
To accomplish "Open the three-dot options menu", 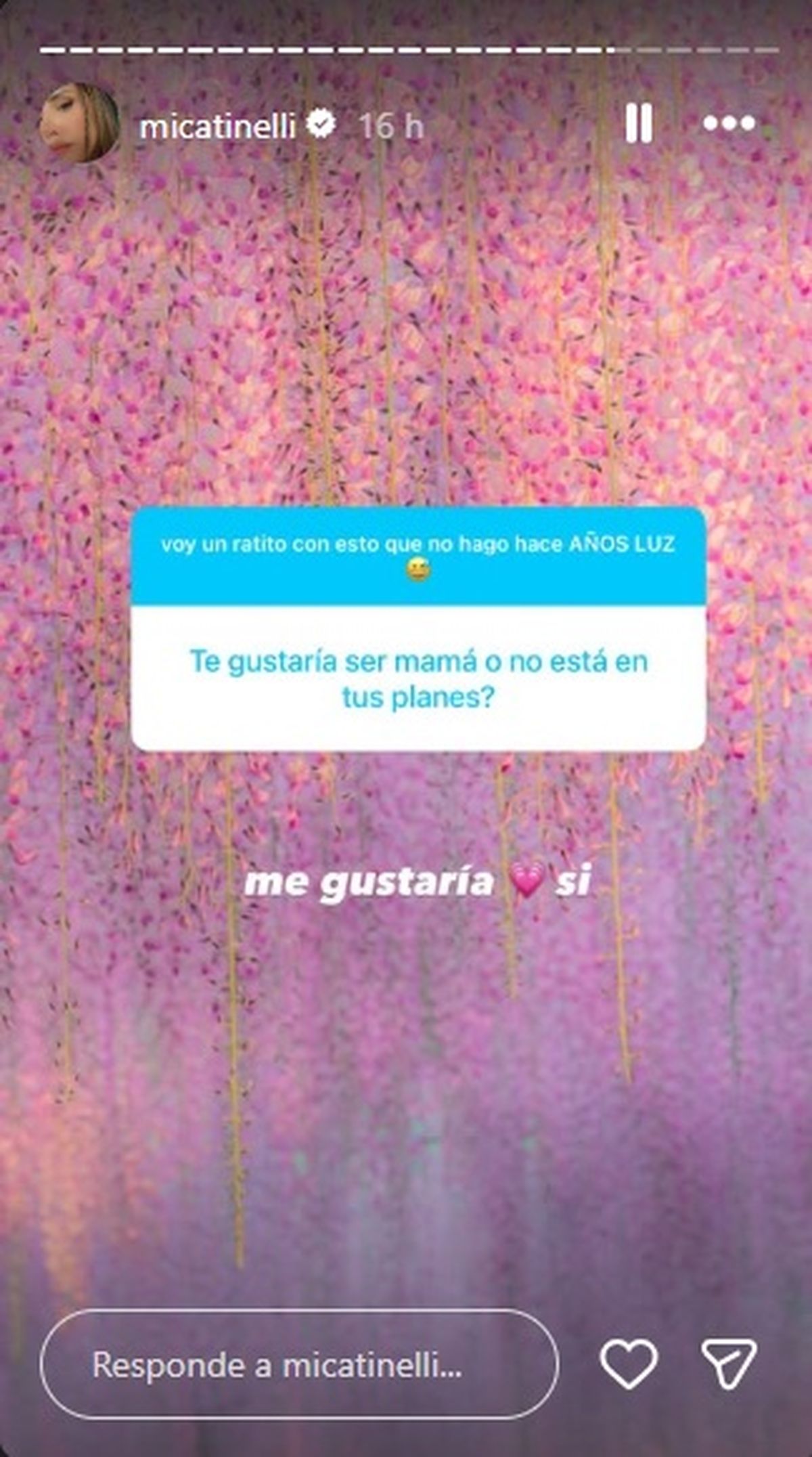I will point(729,123).
